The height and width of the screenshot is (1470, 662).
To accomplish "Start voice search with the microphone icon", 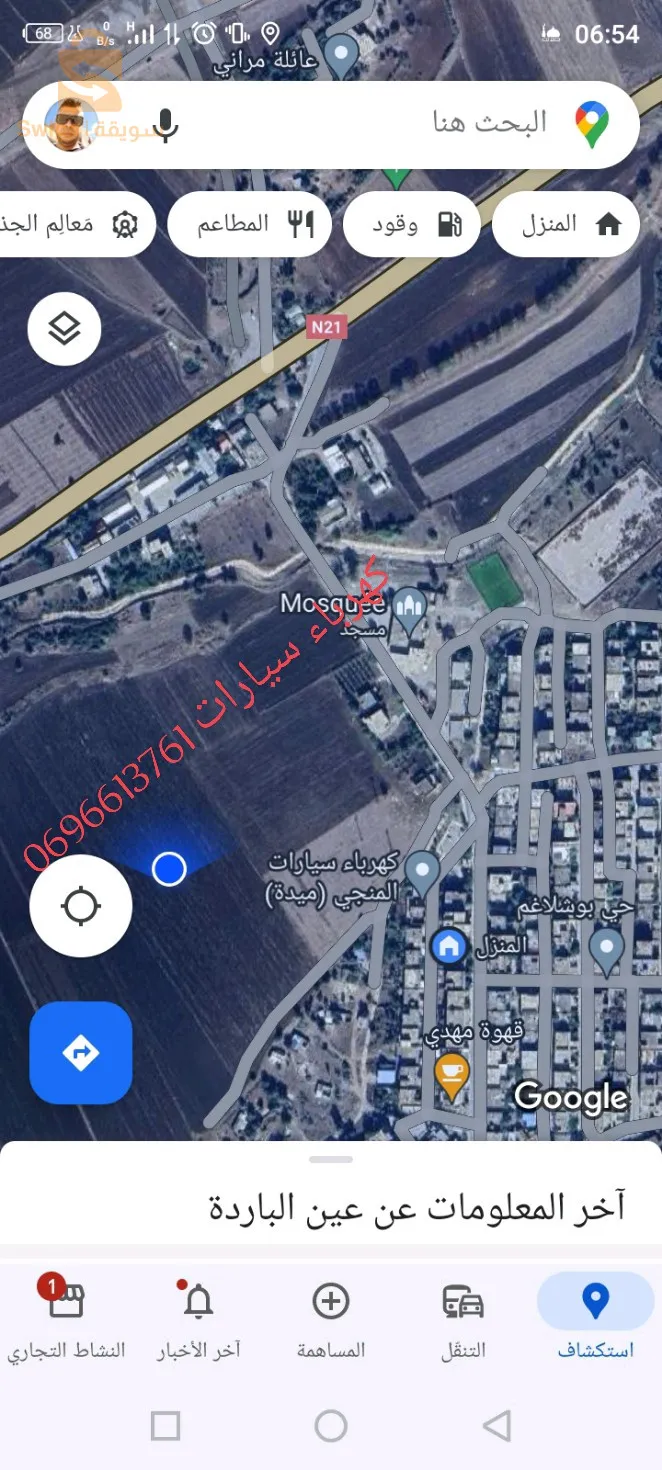I will click(166, 126).
